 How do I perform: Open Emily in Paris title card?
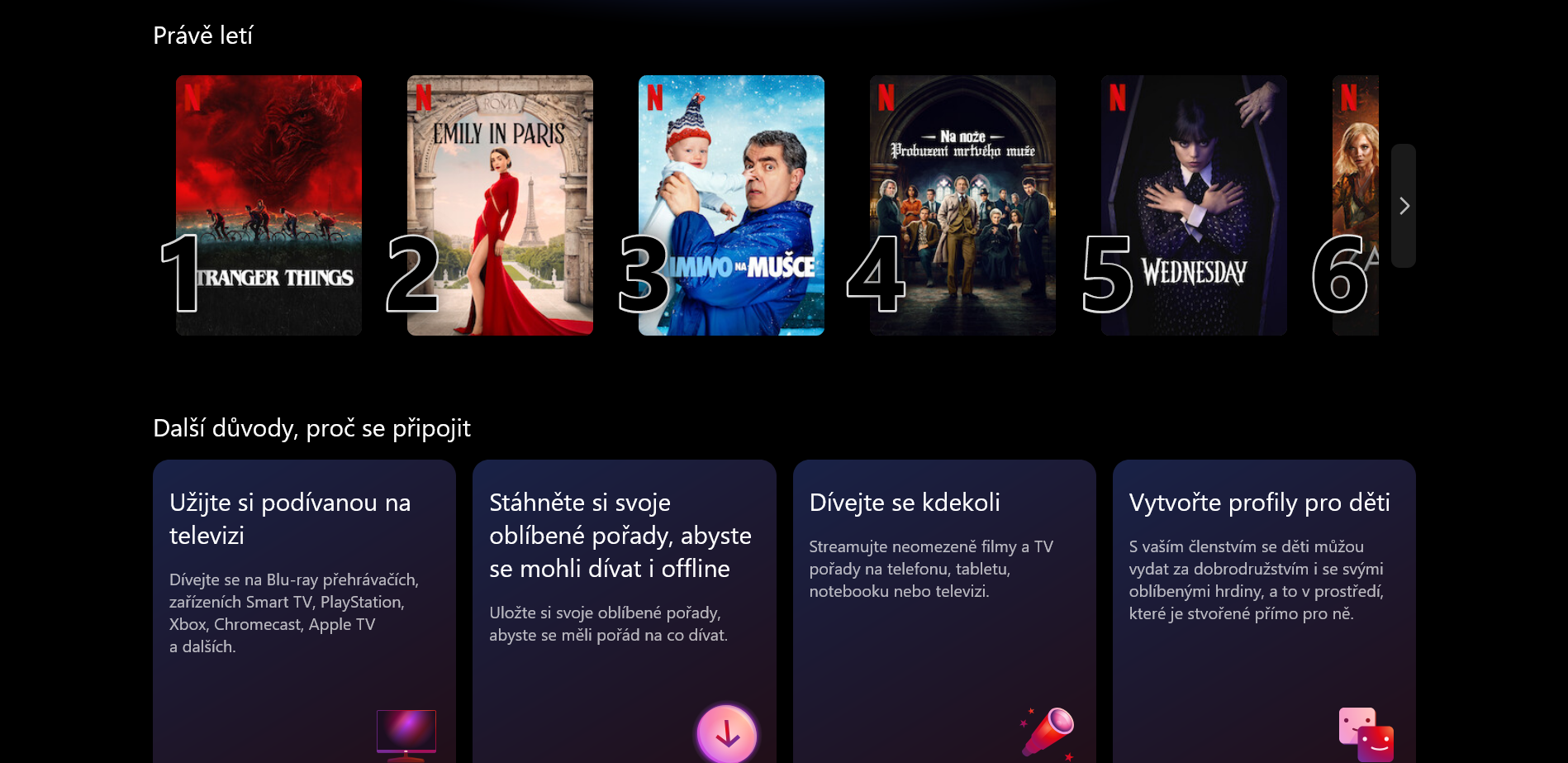point(500,205)
